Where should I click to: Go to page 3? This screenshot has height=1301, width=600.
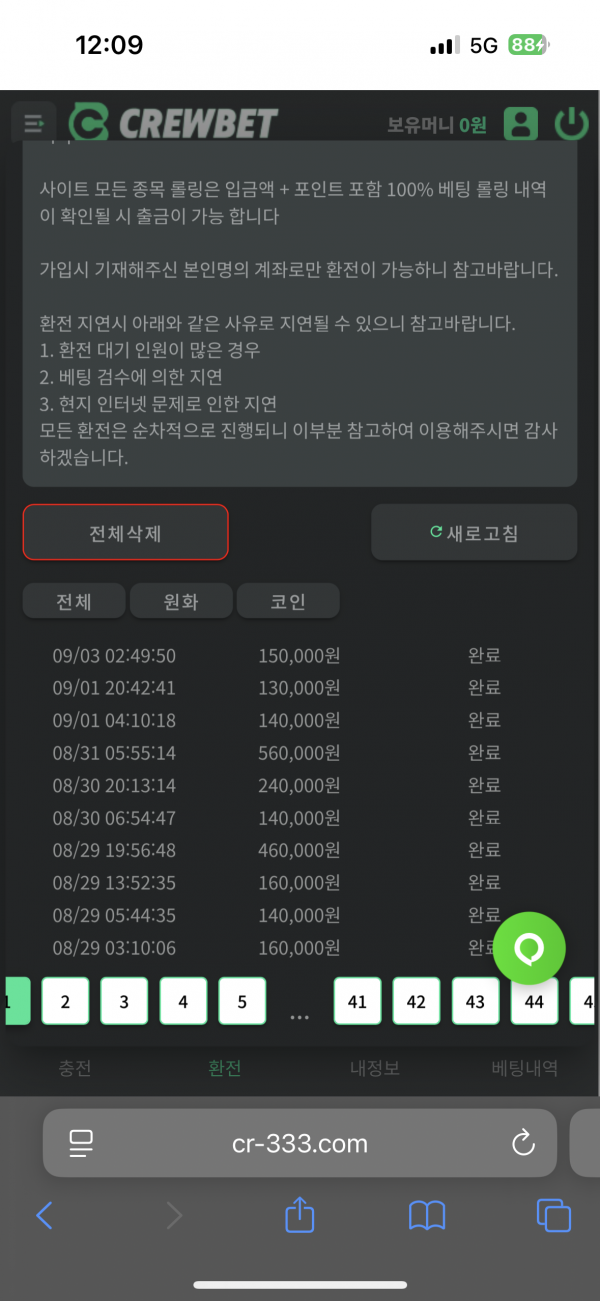coord(124,1001)
